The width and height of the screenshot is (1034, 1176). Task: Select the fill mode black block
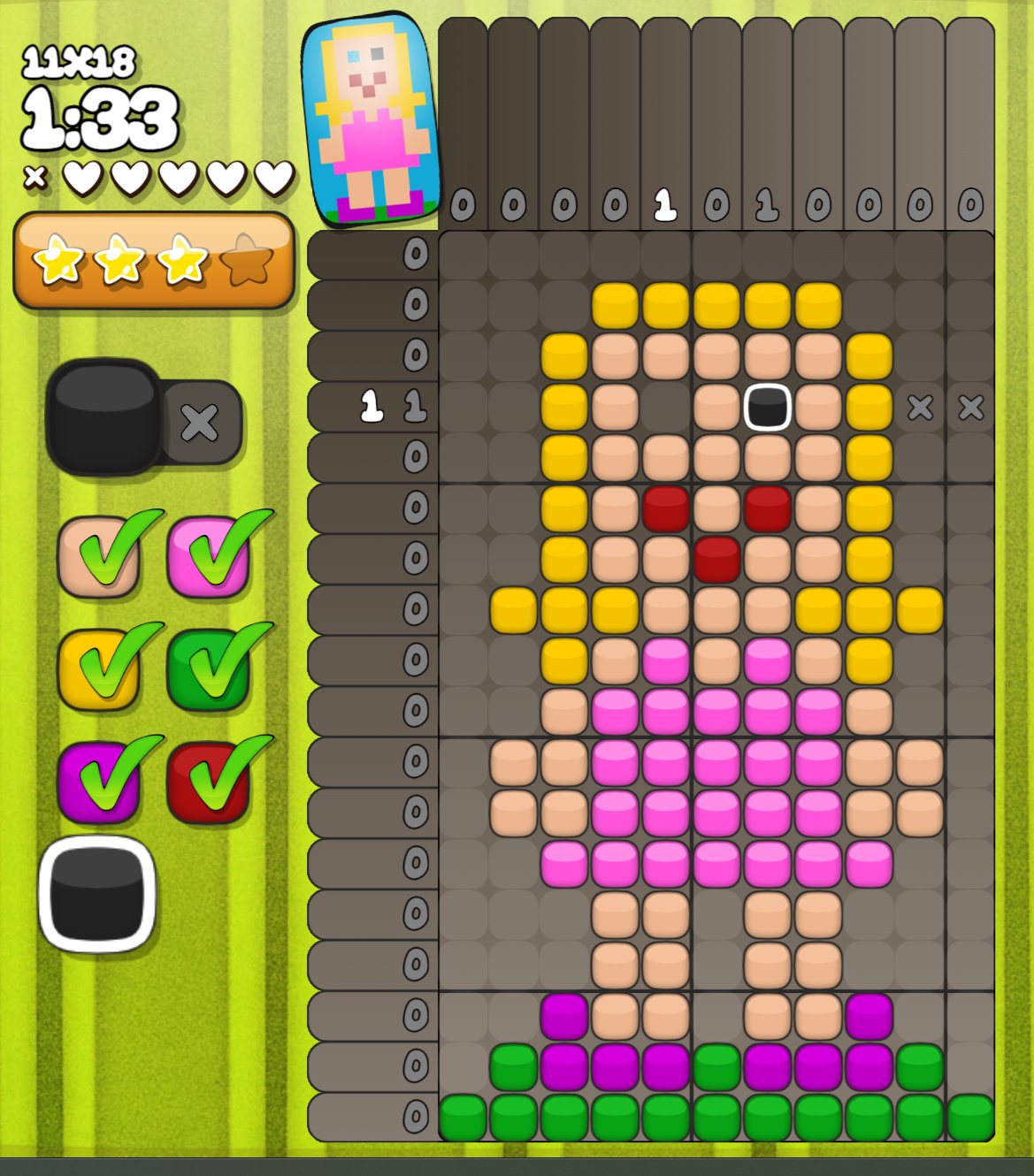pyautogui.click(x=104, y=416)
